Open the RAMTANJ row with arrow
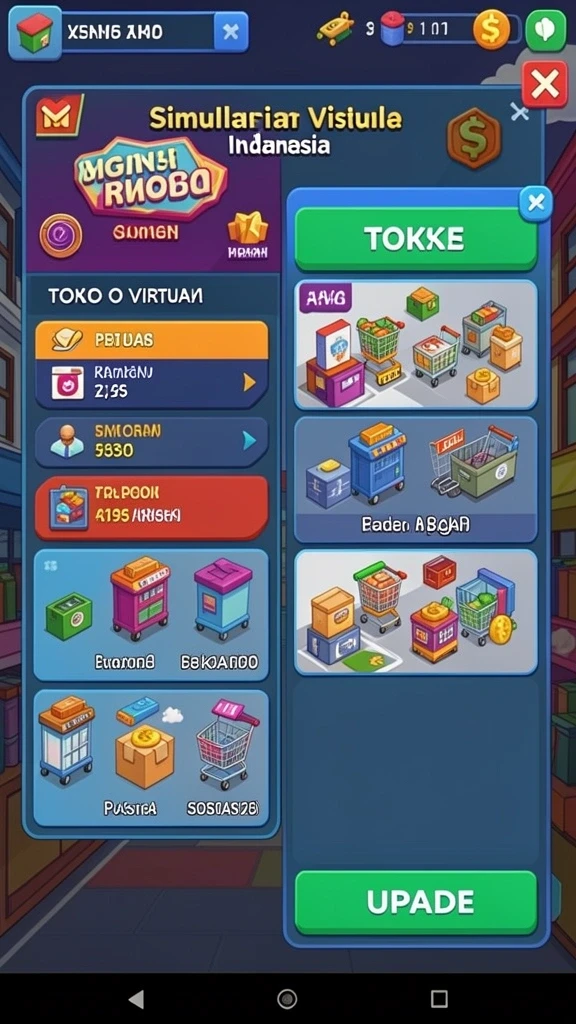The height and width of the screenshot is (1024, 576). pos(152,382)
